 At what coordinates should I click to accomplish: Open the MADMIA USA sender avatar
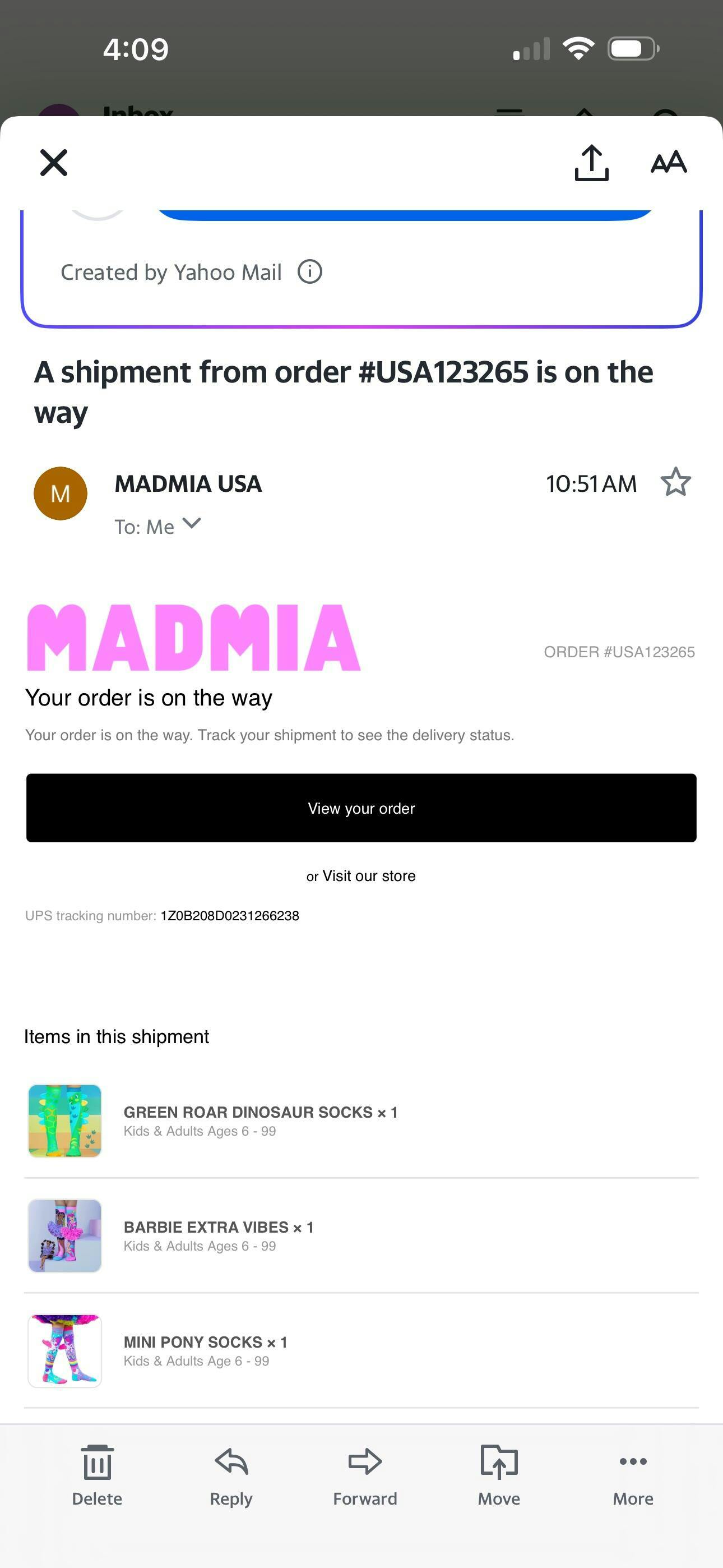coord(61,493)
